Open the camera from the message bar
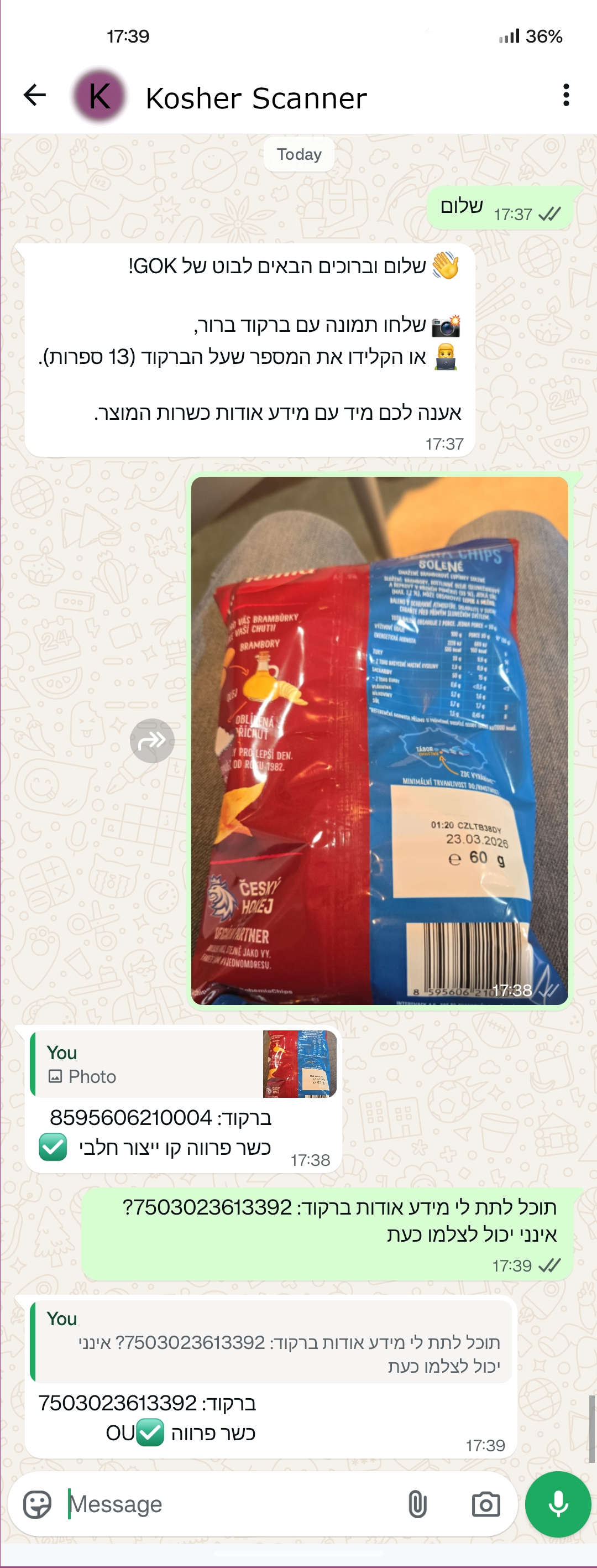597x1568 pixels. click(x=485, y=1503)
